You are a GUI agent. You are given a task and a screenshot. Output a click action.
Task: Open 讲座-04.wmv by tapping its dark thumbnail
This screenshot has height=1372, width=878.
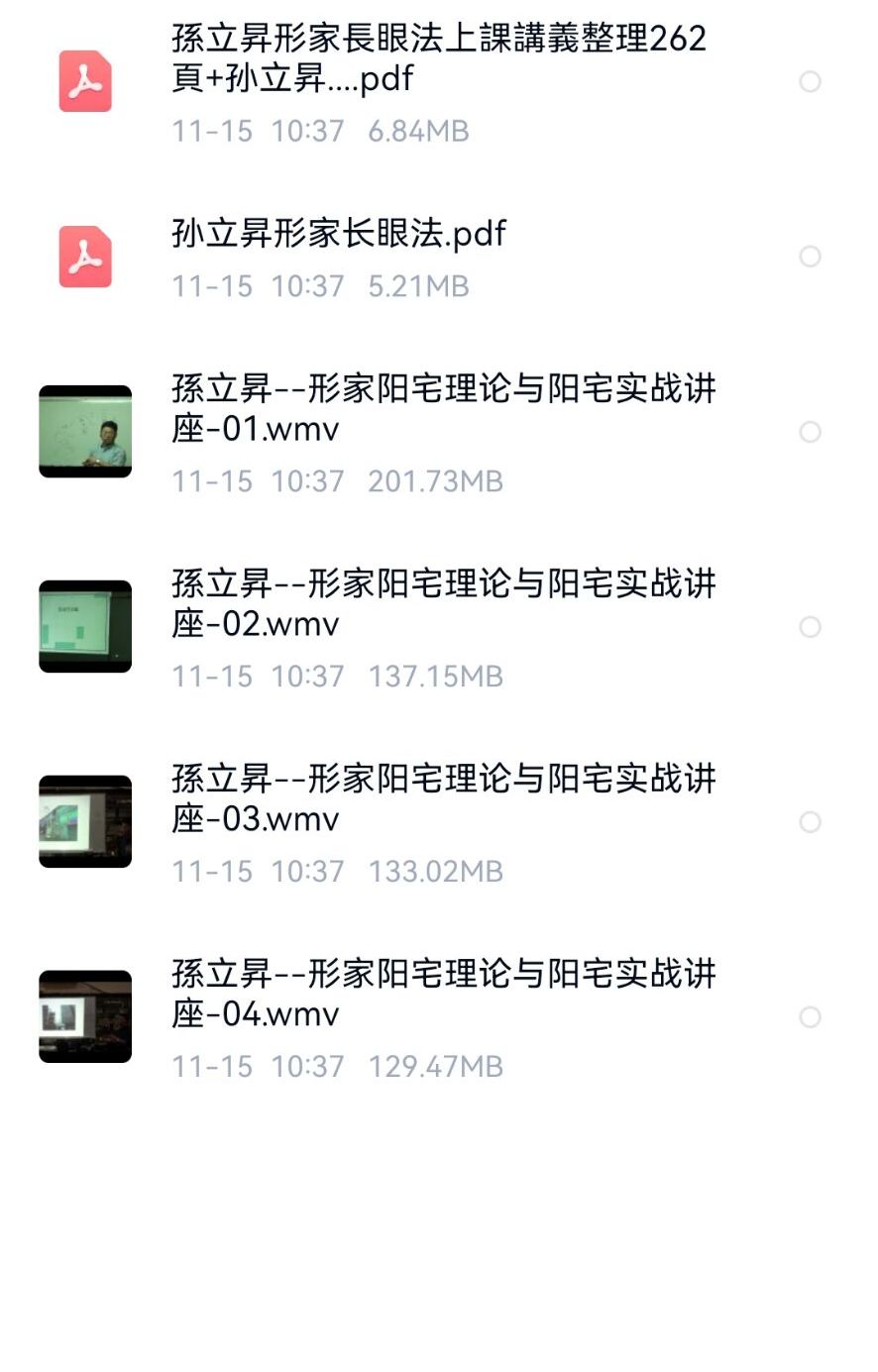pos(85,1013)
